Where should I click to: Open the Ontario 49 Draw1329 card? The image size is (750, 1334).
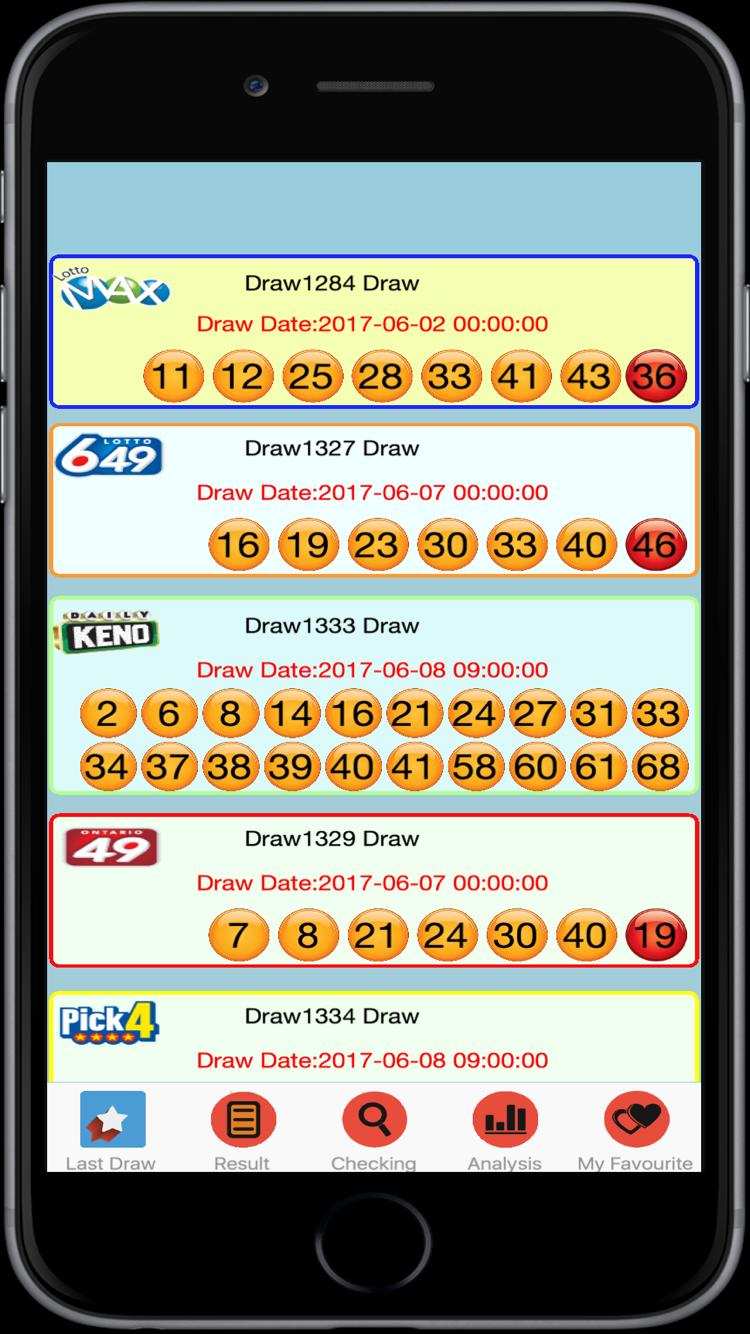click(374, 890)
